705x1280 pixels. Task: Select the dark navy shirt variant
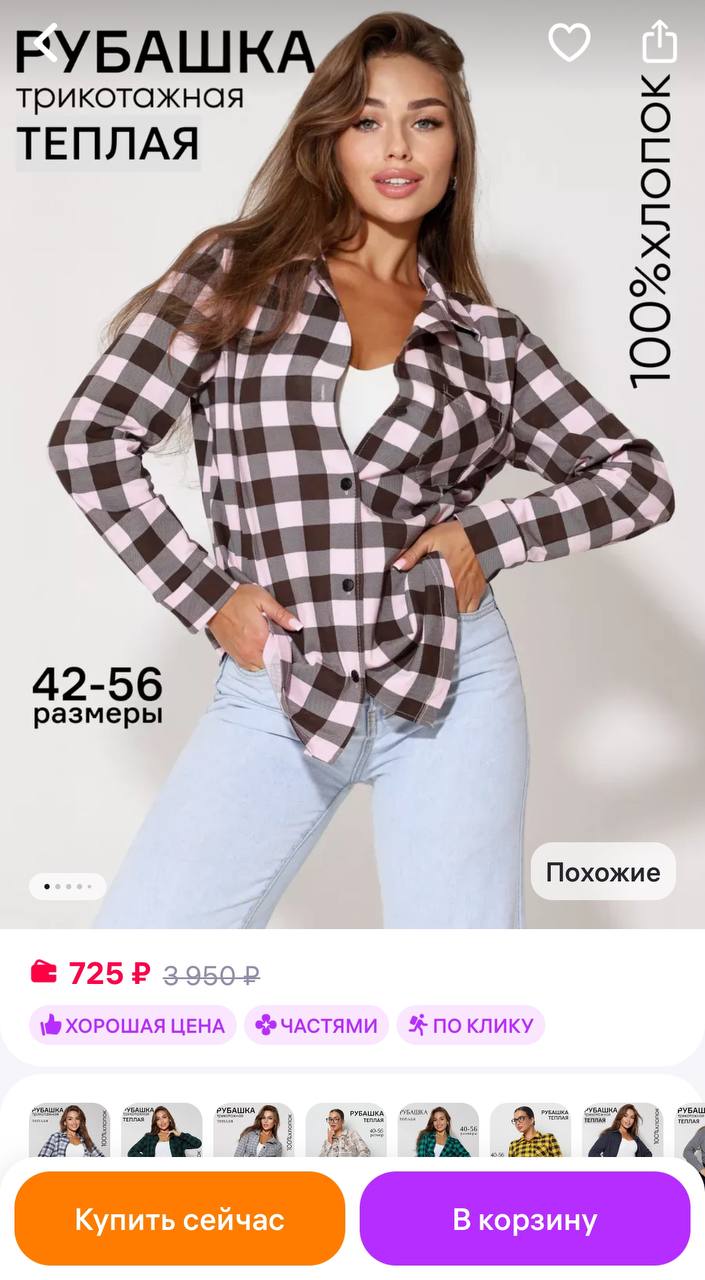tap(622, 1131)
